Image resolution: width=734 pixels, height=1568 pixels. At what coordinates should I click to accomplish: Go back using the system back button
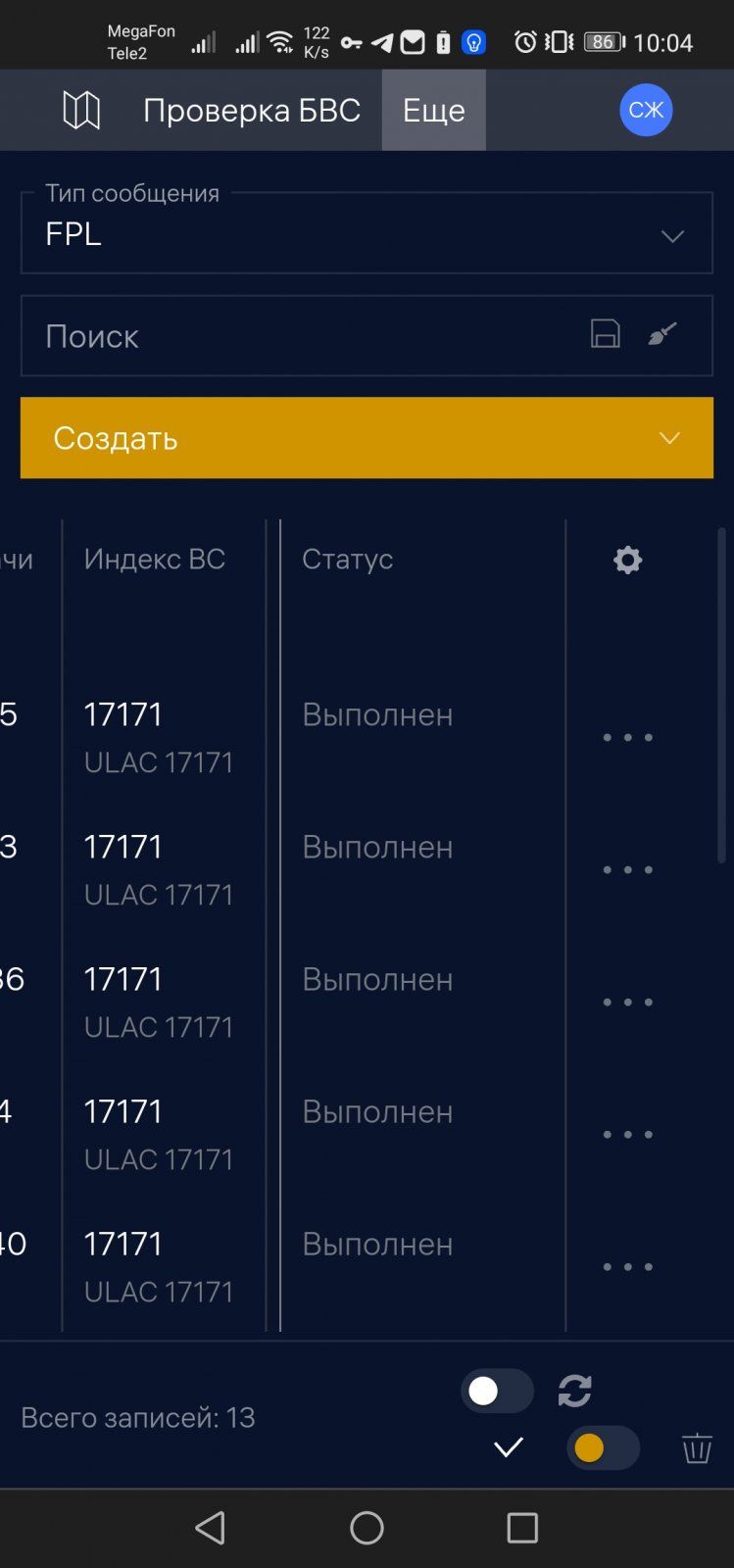pyautogui.click(x=211, y=1527)
